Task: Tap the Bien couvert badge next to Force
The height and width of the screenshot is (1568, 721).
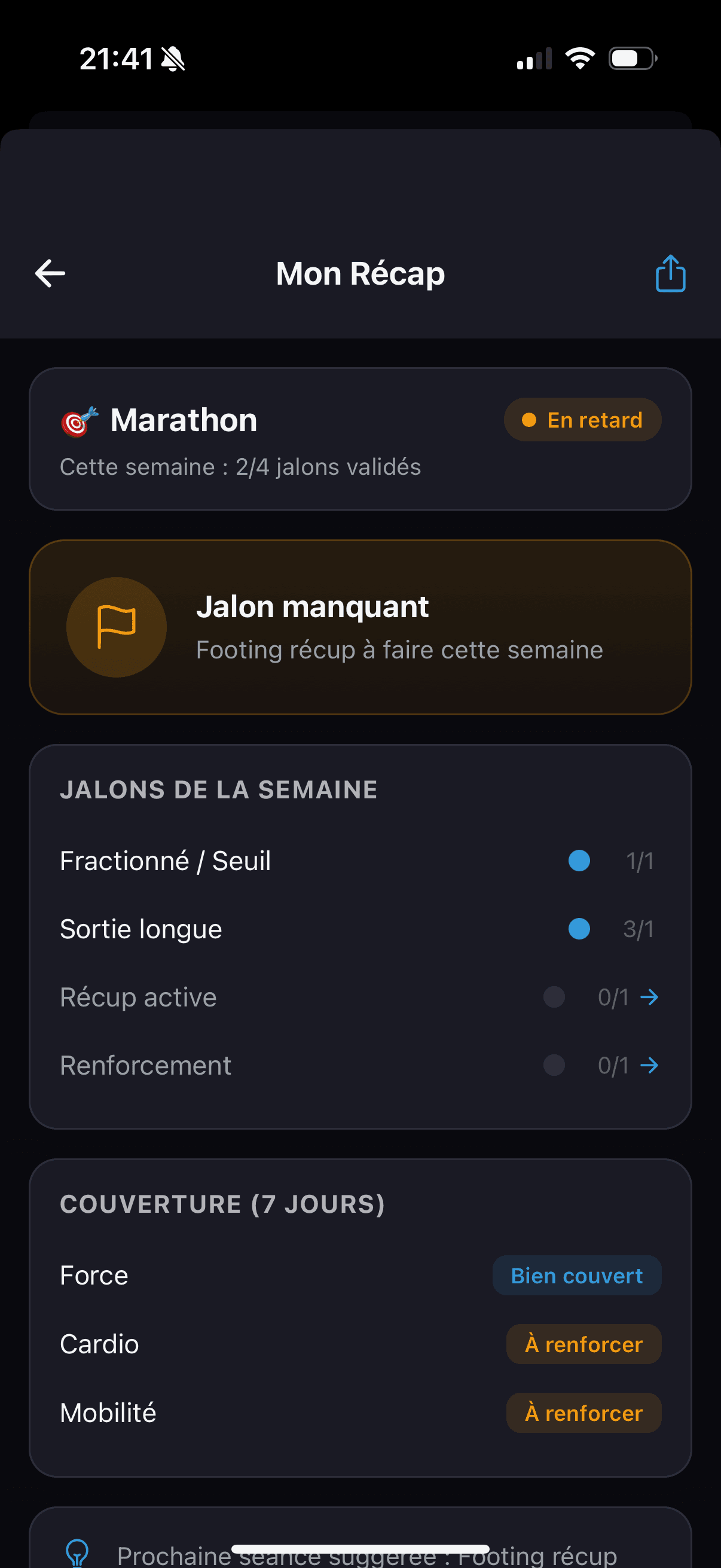Action: (x=576, y=1276)
